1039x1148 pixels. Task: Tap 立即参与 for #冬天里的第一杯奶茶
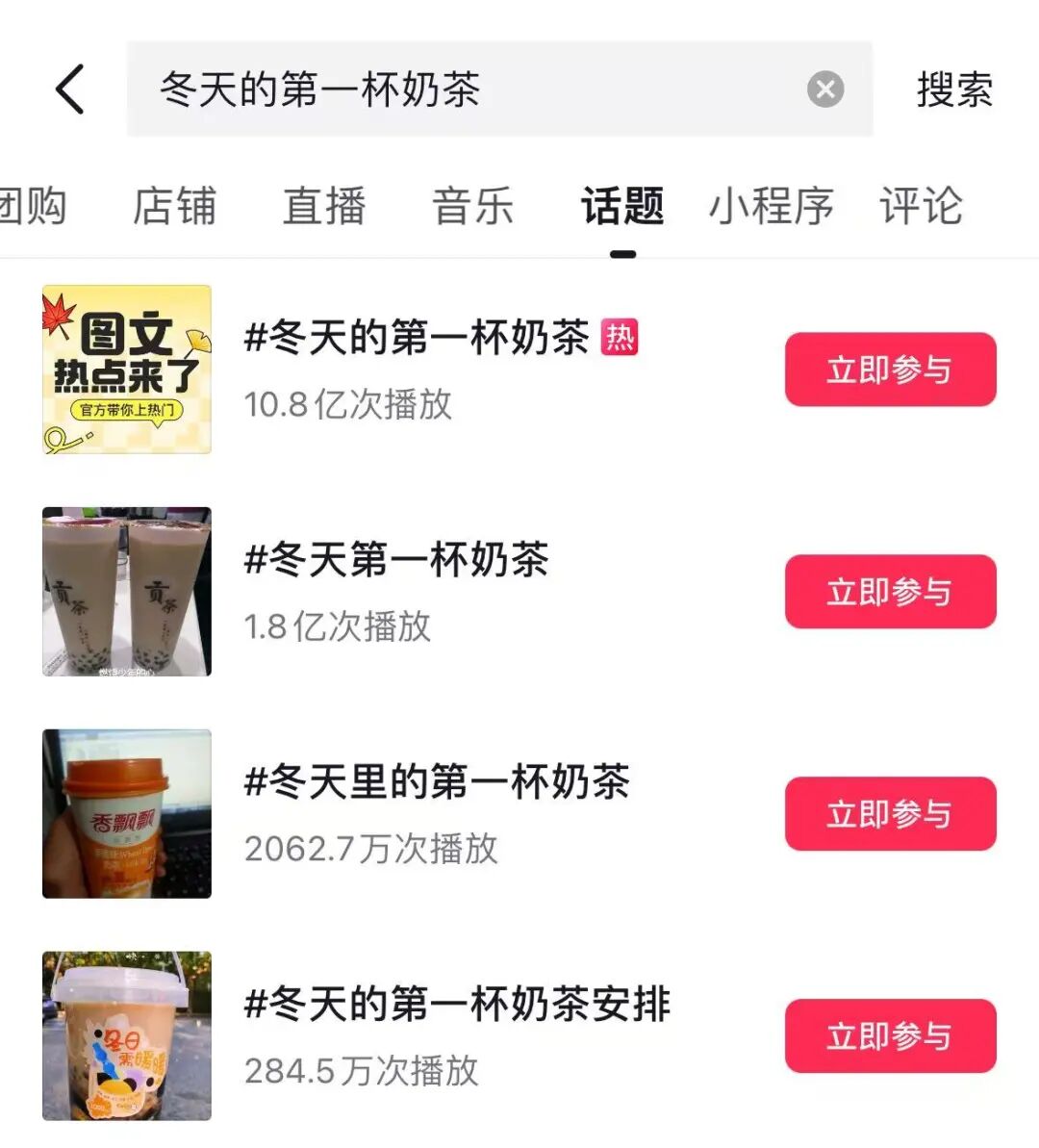(890, 813)
